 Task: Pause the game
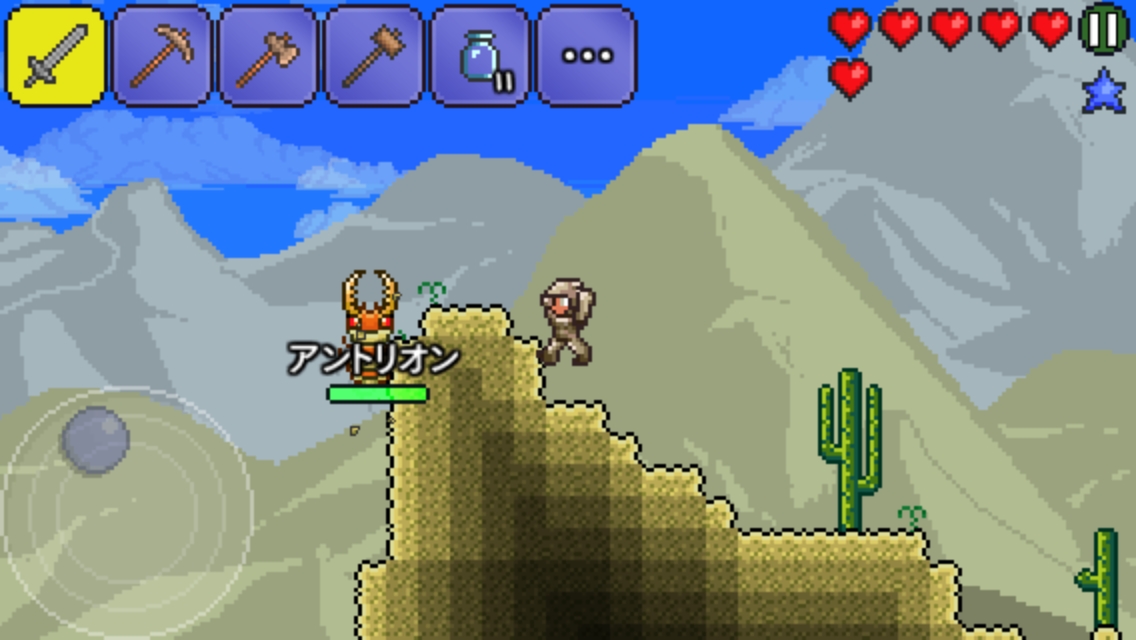click(x=1103, y=30)
